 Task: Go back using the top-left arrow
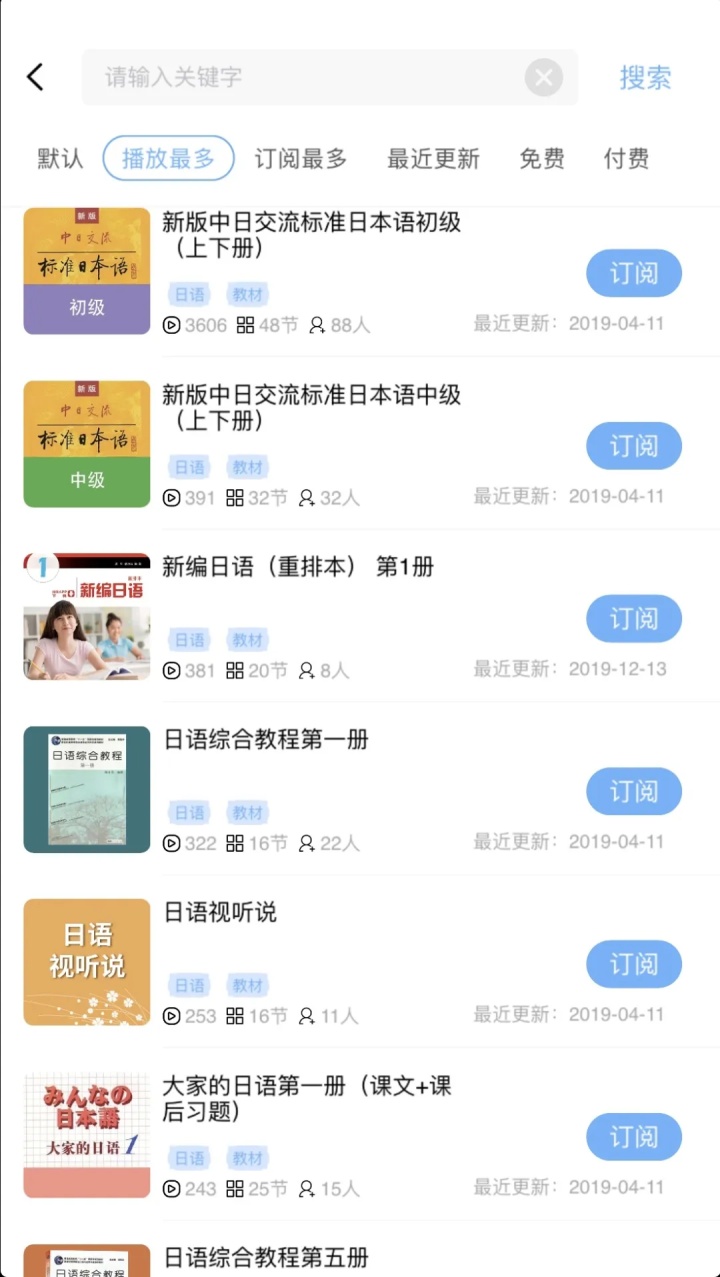pos(36,77)
